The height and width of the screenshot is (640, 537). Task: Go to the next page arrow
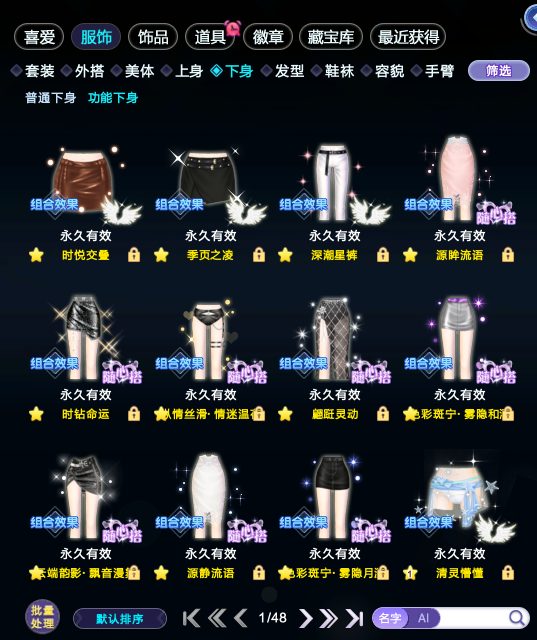pyautogui.click(x=305, y=618)
